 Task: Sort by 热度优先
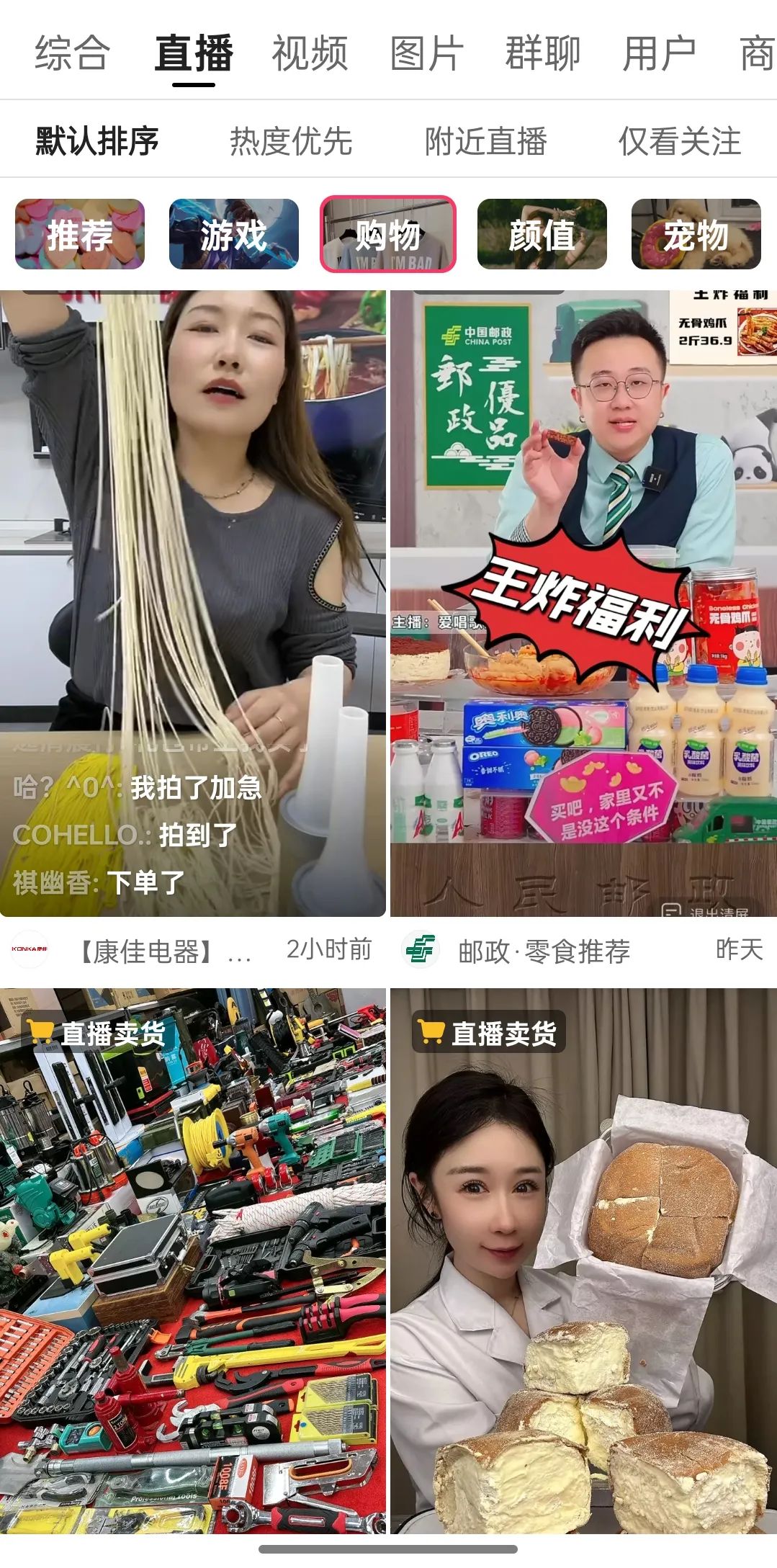291,141
